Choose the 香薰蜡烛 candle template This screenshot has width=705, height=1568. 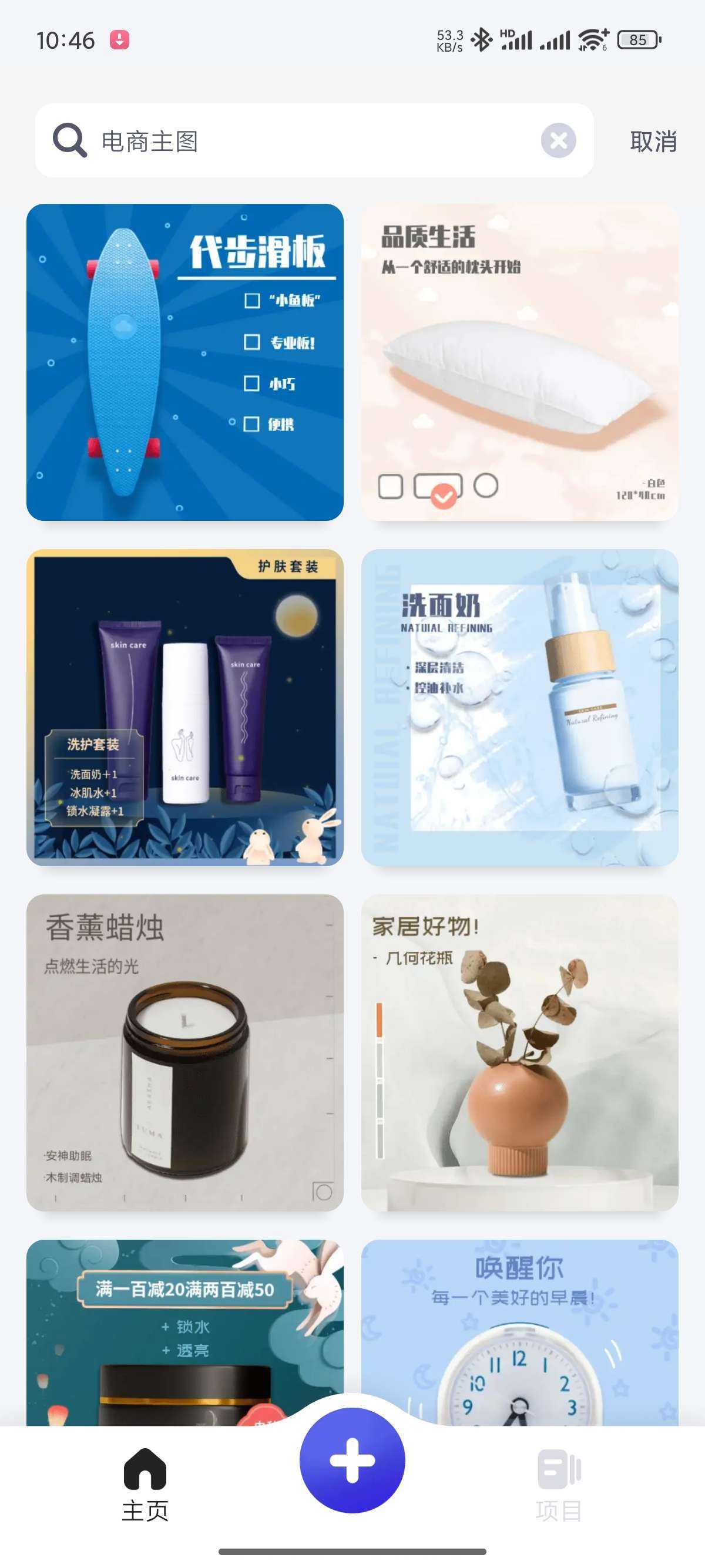pos(184,1052)
